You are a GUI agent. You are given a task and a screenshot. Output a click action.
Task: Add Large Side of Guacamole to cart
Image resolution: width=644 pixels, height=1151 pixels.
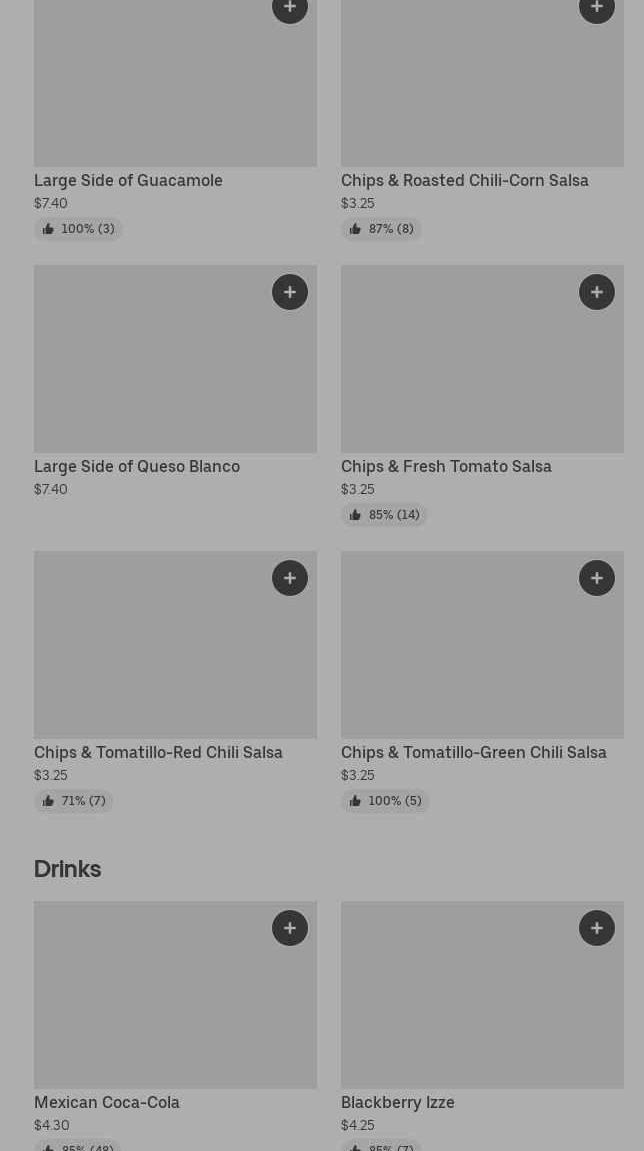coord(290,8)
